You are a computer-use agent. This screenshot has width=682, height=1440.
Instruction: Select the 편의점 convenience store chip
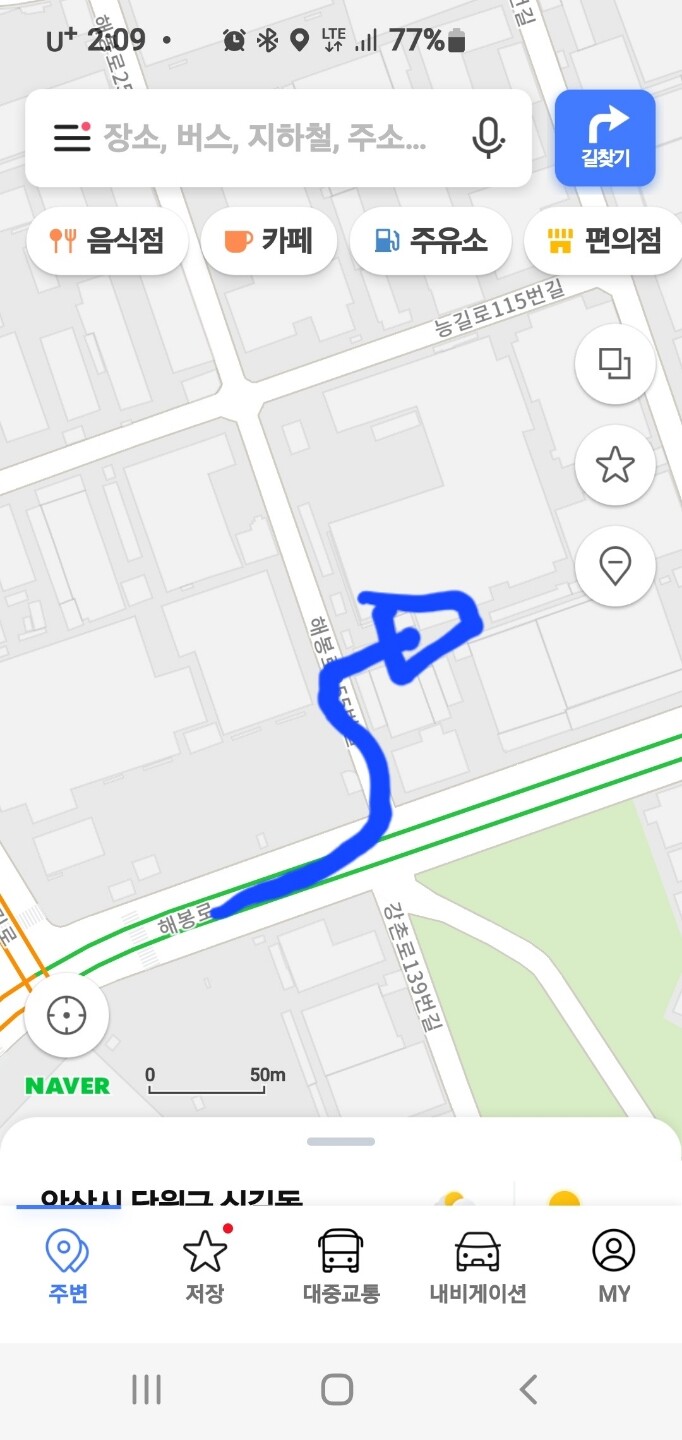coord(603,240)
